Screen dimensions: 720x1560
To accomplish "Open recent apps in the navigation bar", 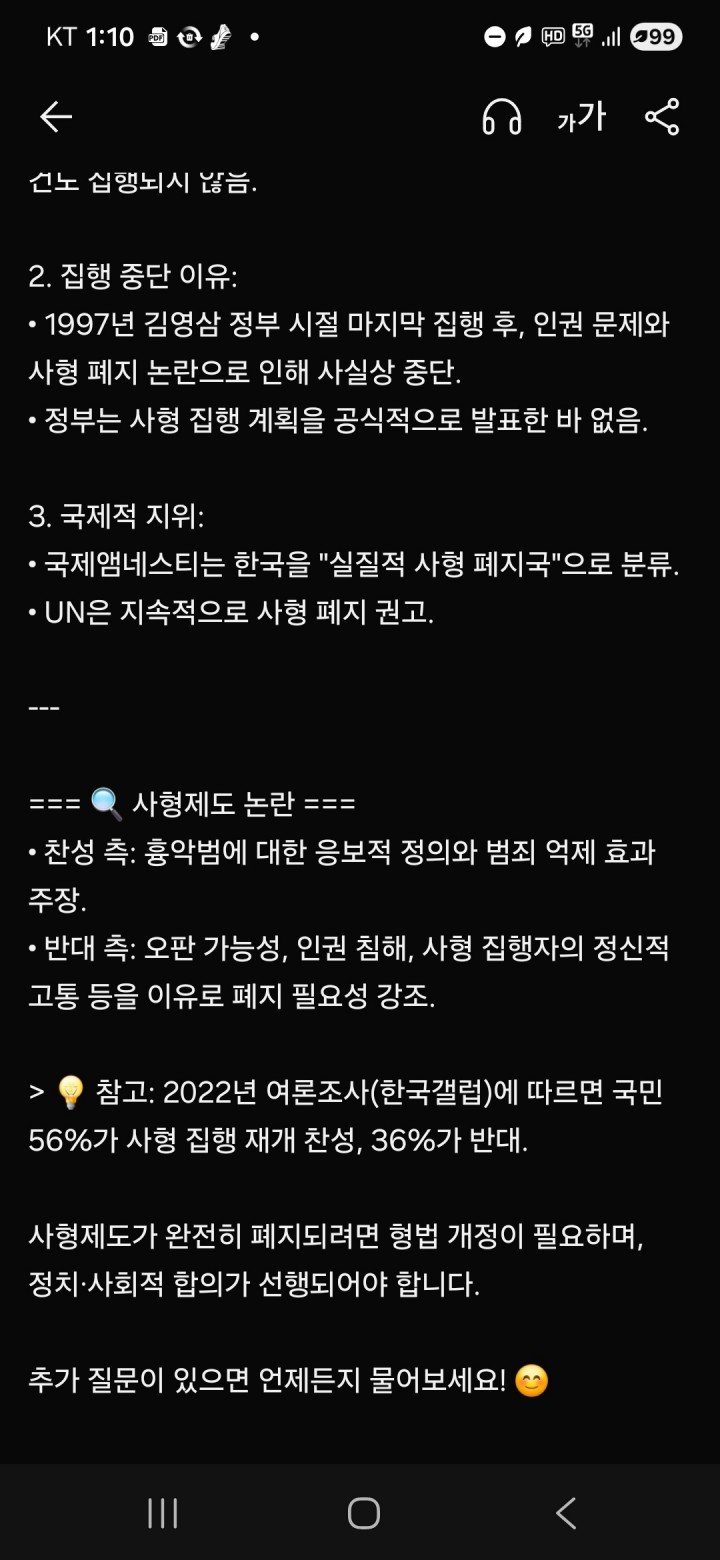I will point(162,1513).
